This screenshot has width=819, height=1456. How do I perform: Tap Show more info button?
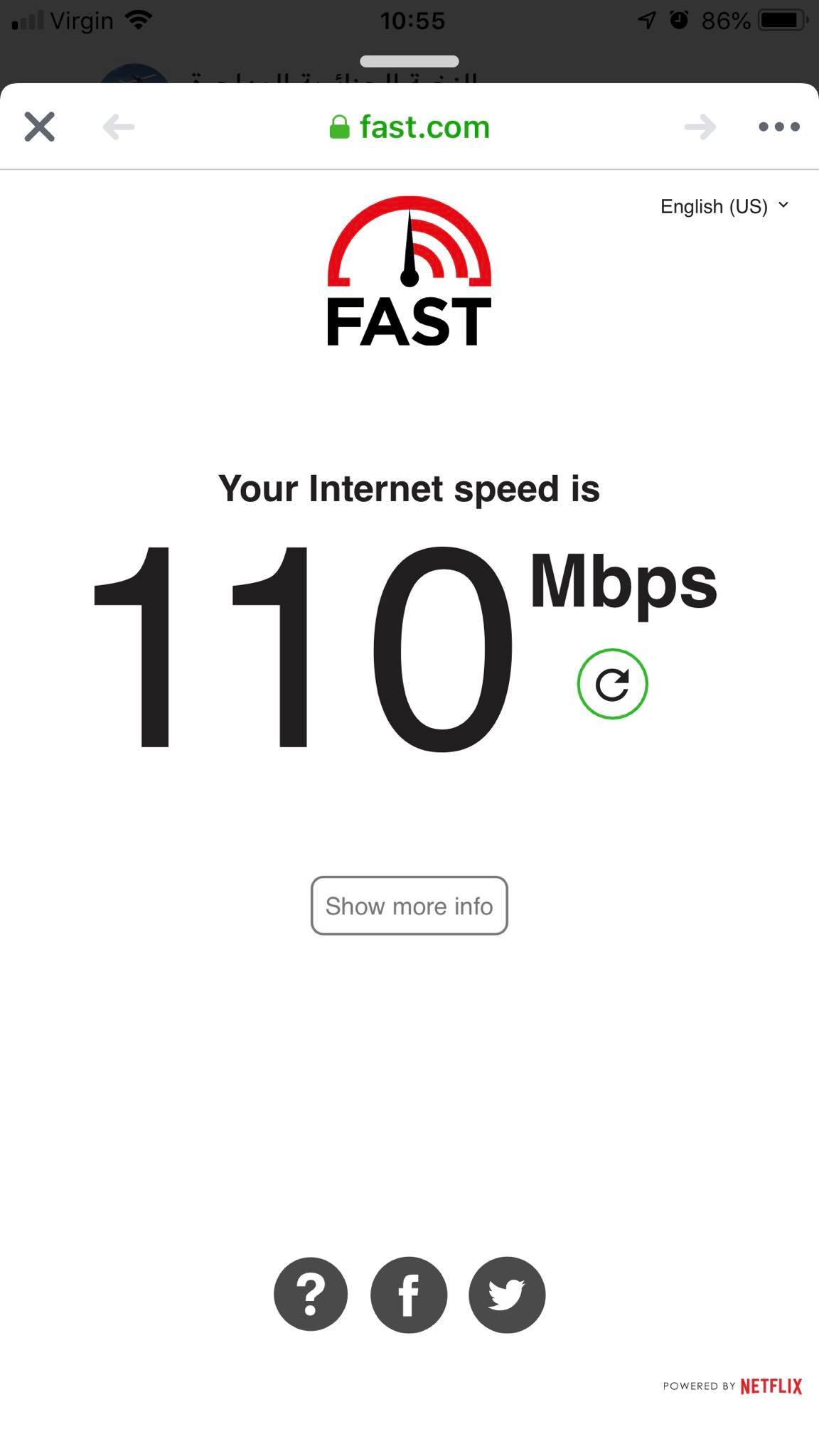(409, 906)
